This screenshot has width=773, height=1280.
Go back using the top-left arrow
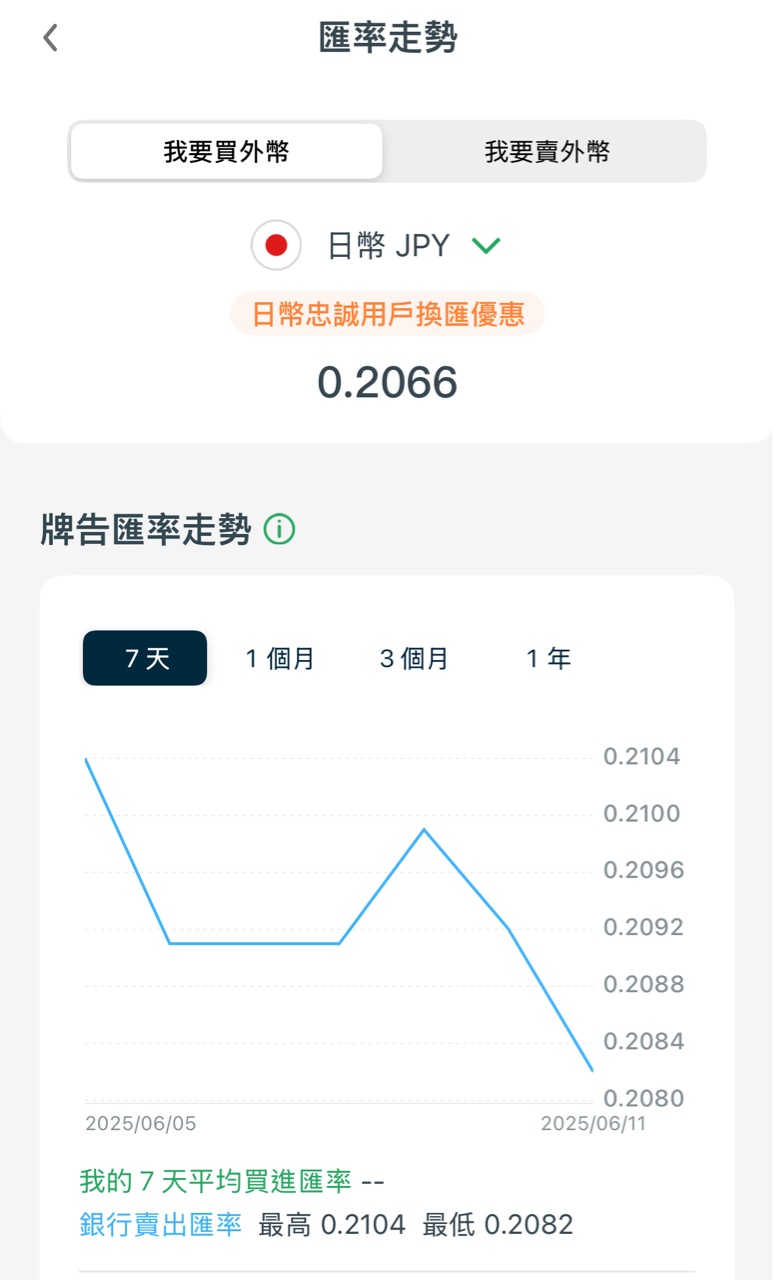[x=50, y=38]
